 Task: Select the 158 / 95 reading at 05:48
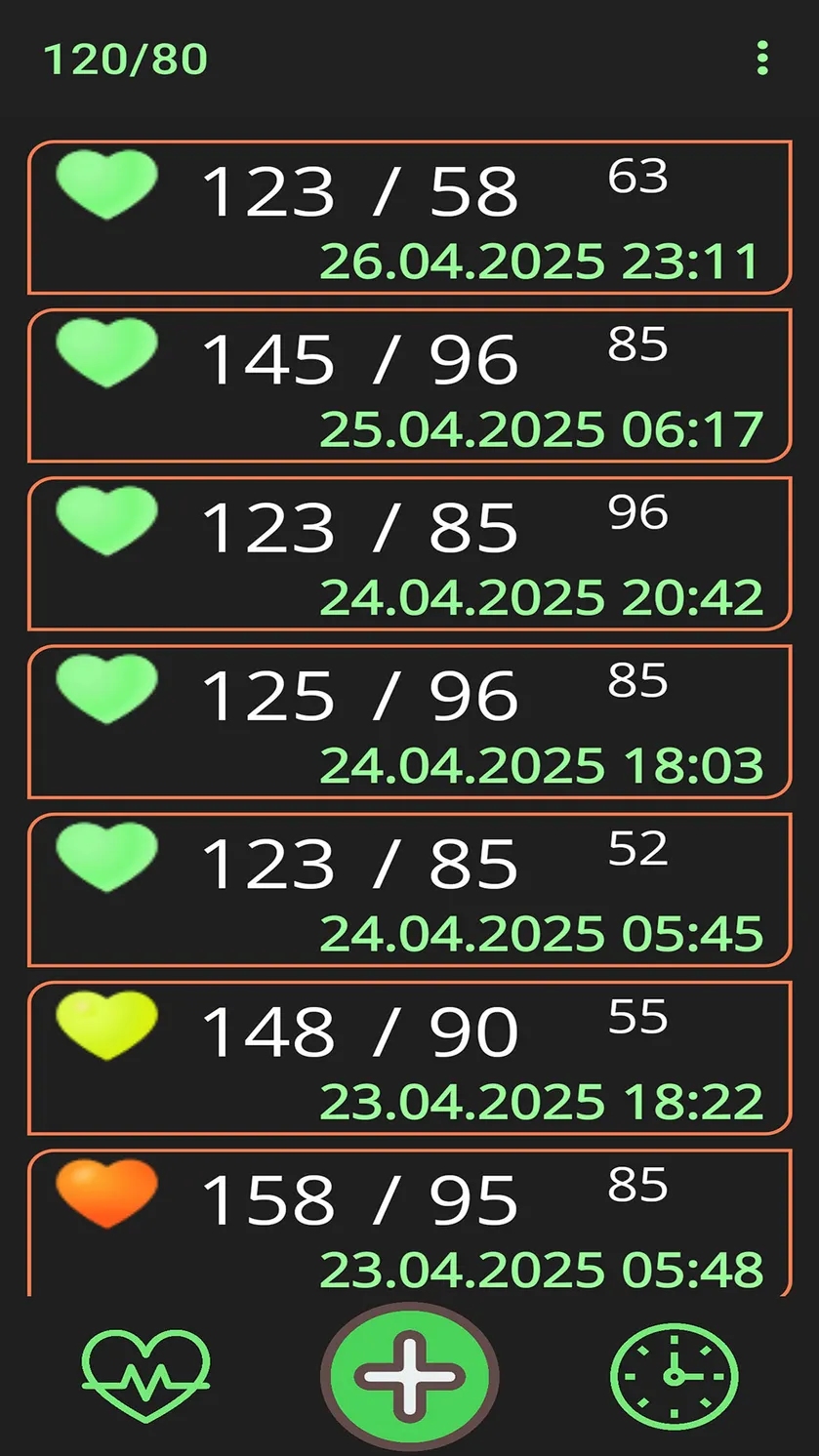410,1223
